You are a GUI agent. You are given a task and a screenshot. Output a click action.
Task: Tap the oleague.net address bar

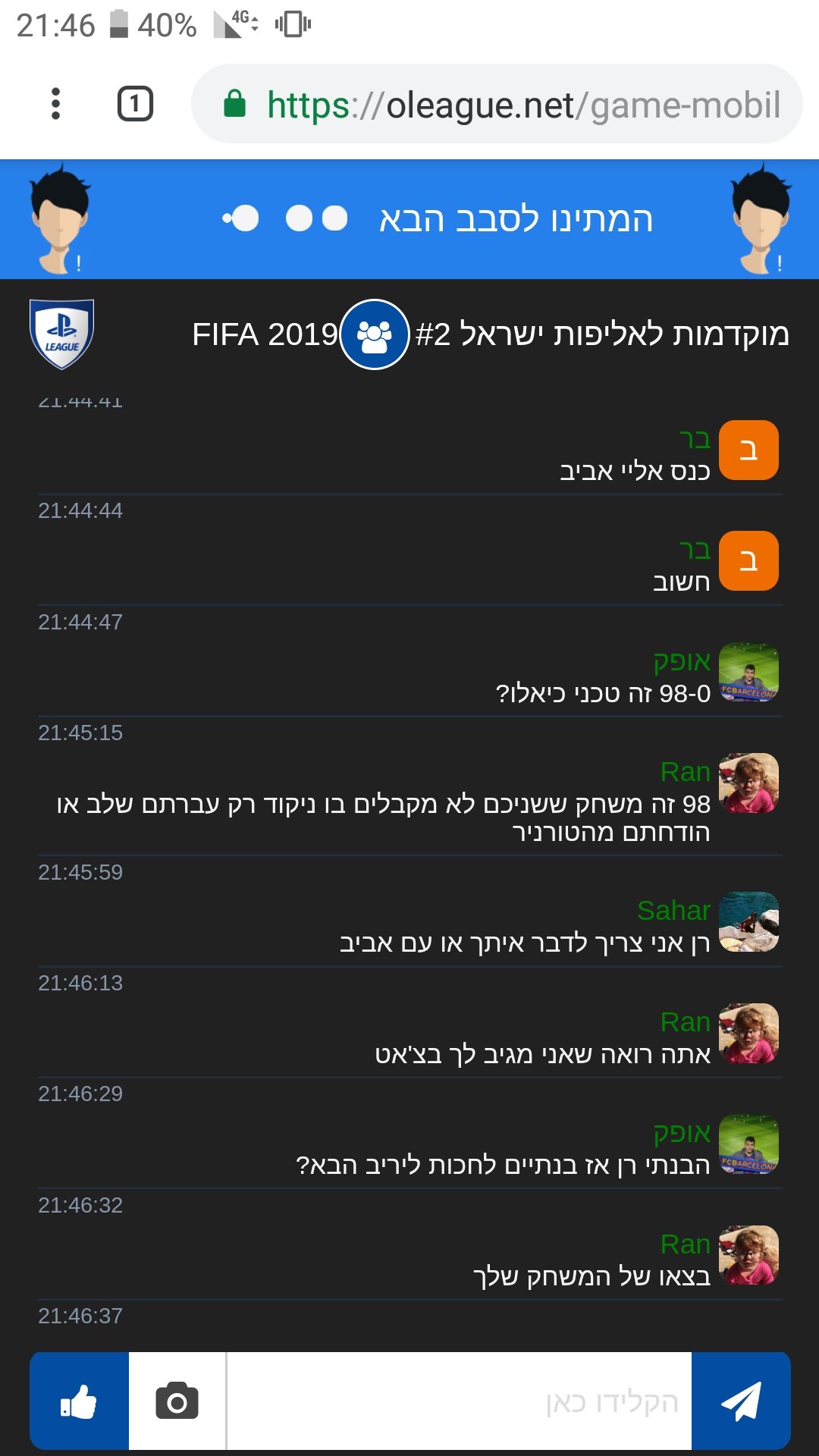click(497, 104)
